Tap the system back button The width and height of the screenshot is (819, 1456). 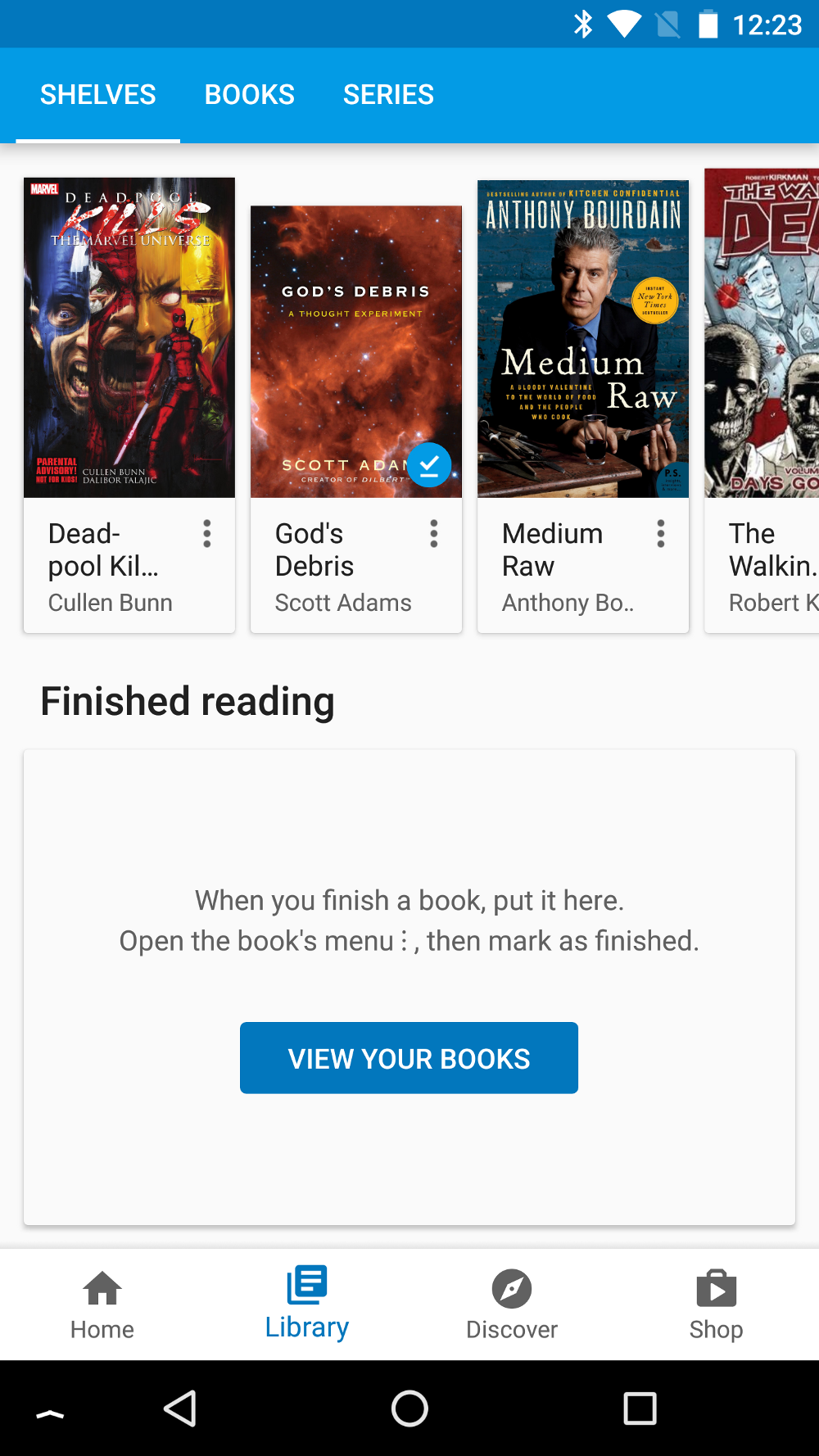[x=180, y=1409]
